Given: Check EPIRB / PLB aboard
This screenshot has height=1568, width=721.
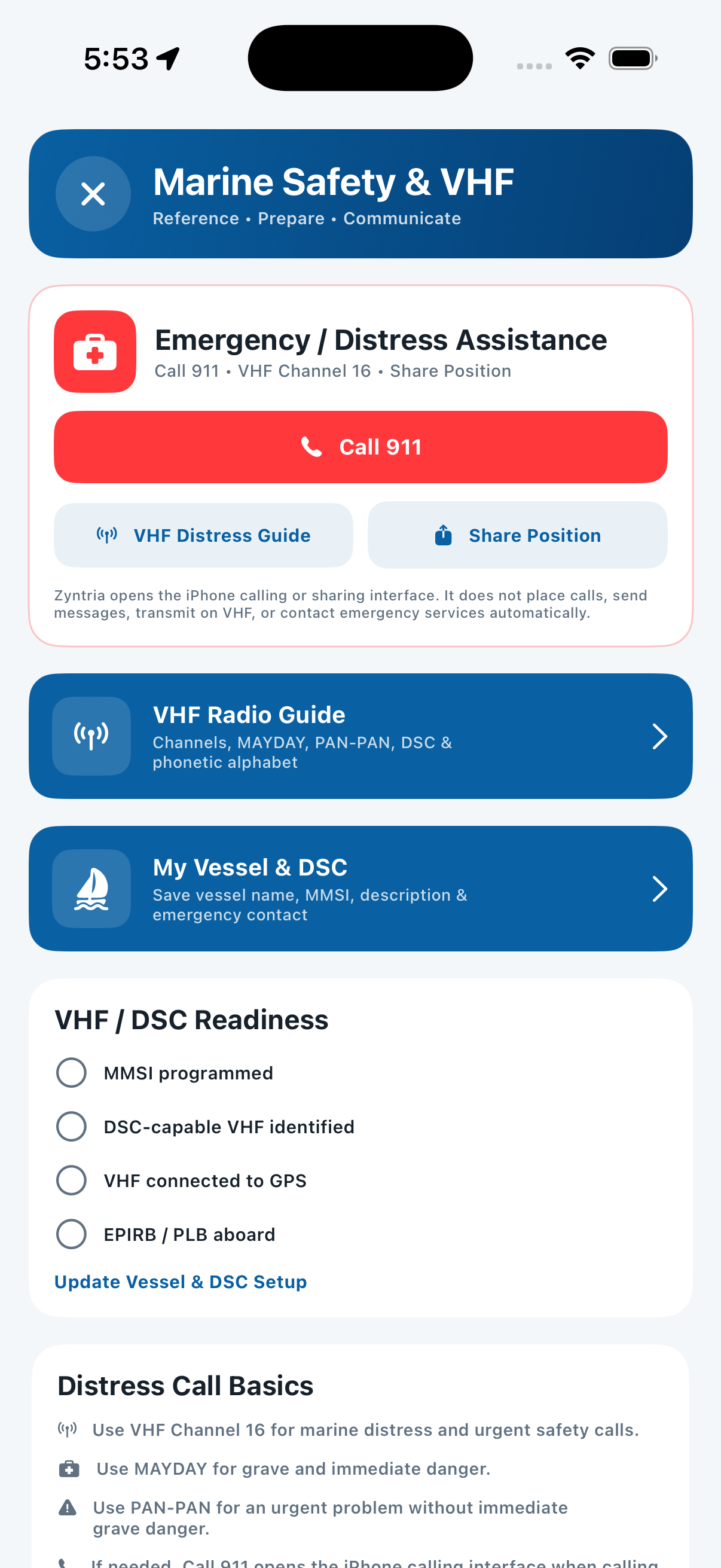Looking at the screenshot, I should click(x=71, y=1234).
